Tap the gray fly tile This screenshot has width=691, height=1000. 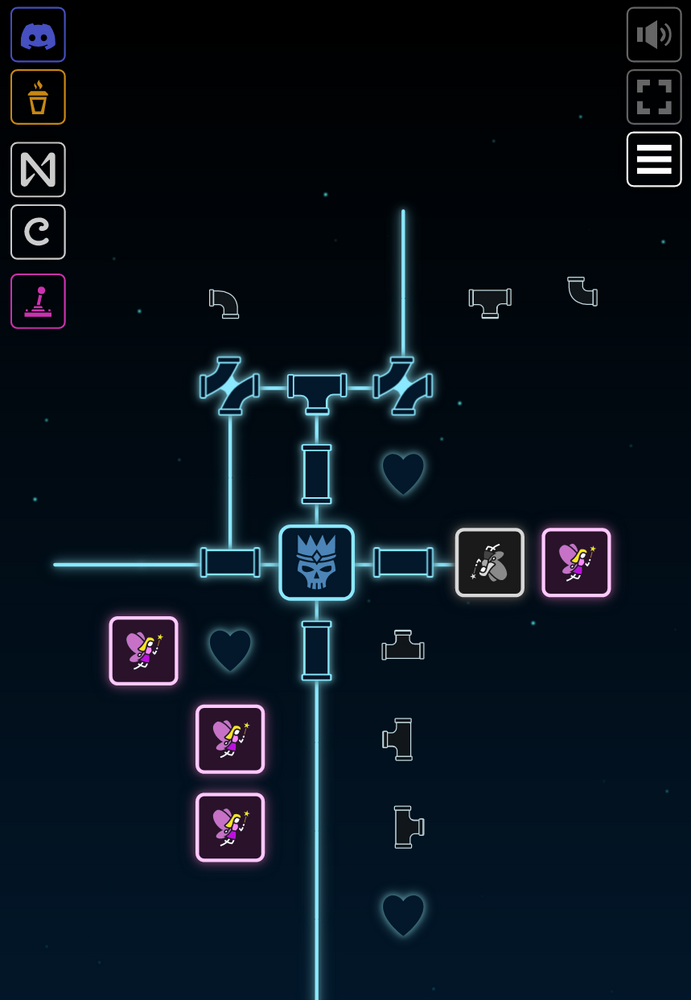(x=490, y=563)
